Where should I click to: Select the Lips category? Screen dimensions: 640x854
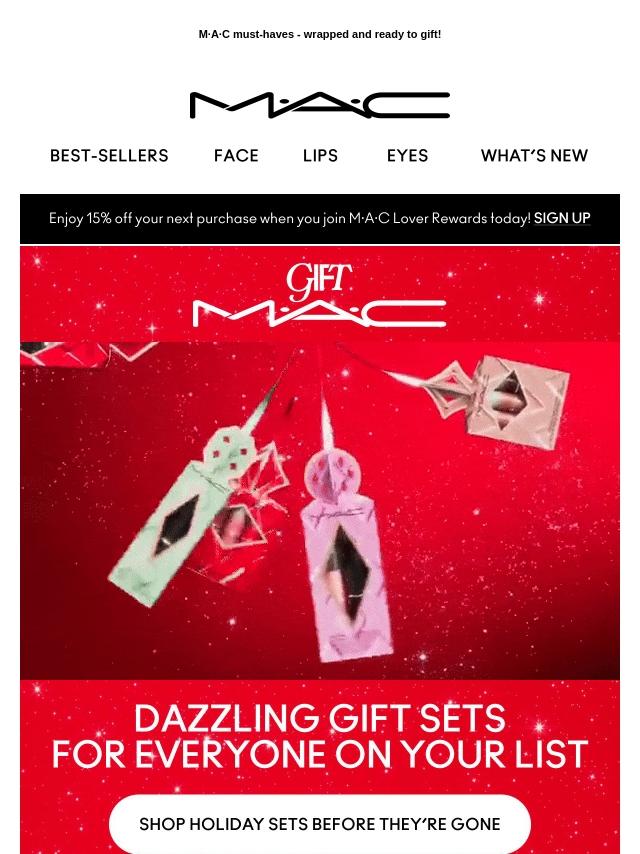click(x=320, y=156)
